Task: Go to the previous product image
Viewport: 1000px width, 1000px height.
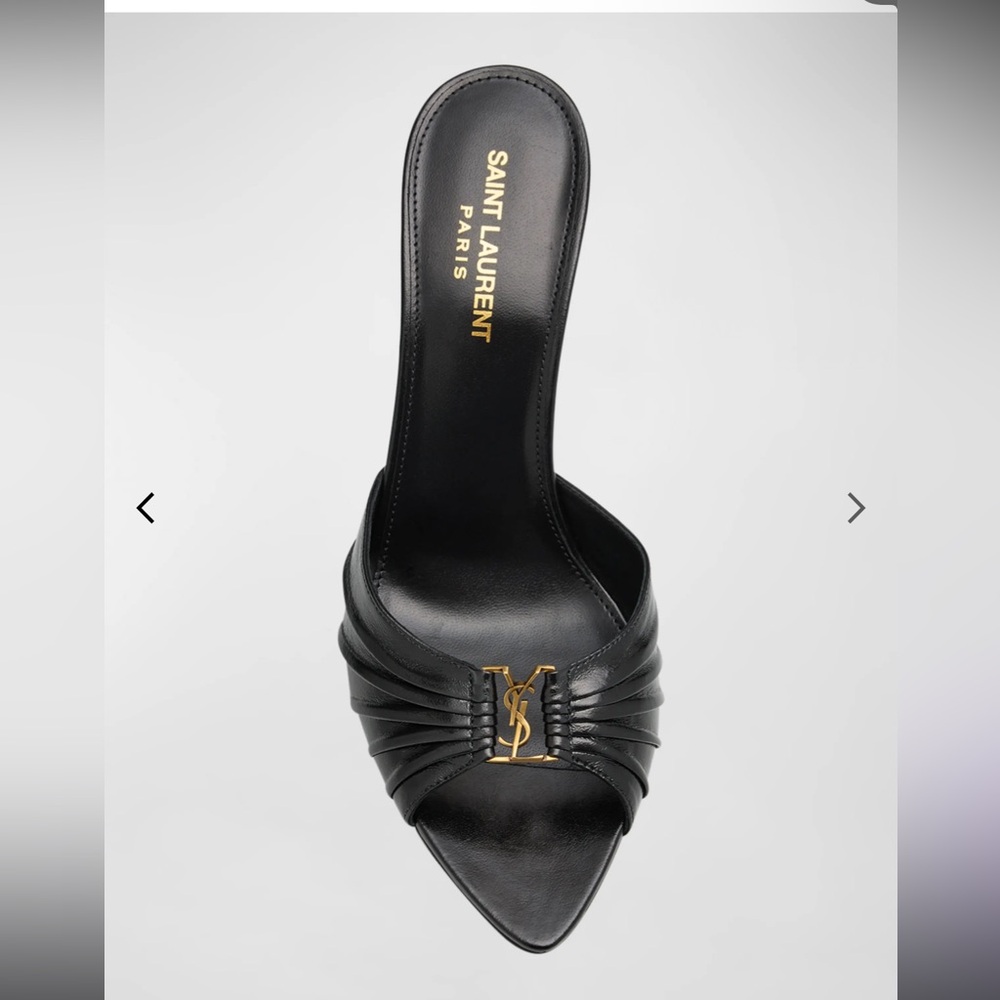Action: click(x=145, y=508)
